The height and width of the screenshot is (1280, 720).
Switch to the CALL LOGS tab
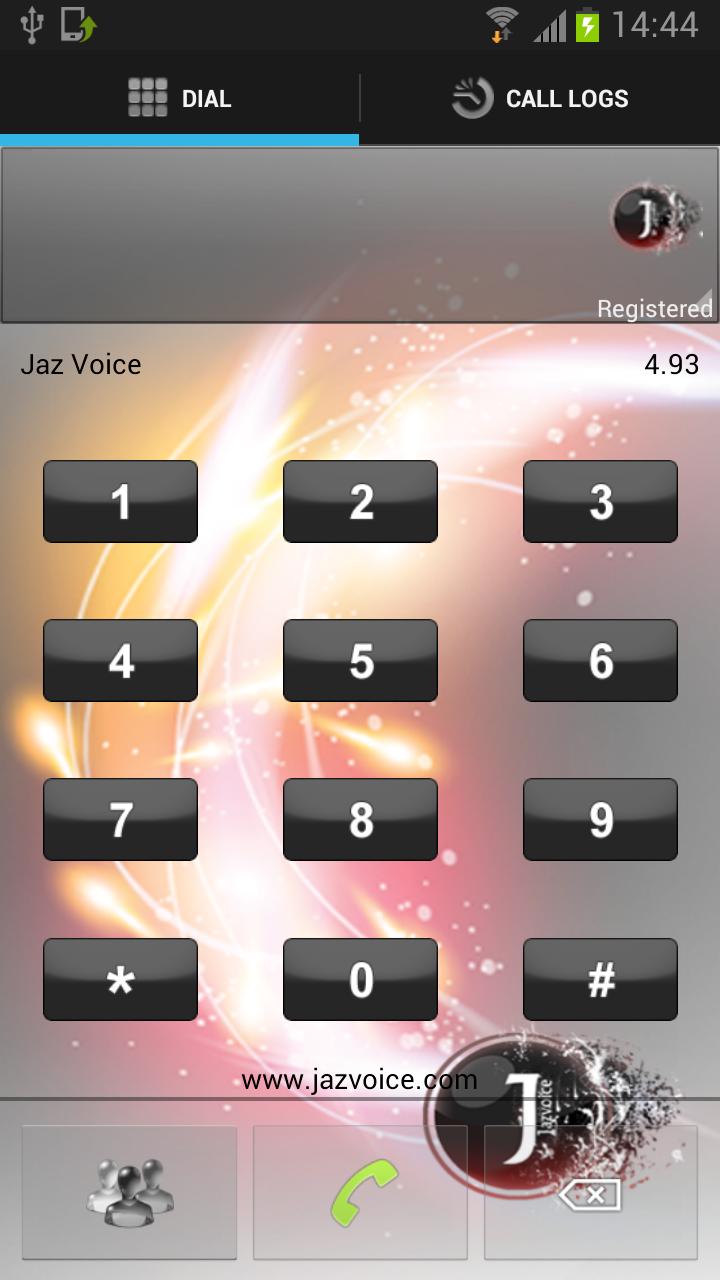(540, 97)
